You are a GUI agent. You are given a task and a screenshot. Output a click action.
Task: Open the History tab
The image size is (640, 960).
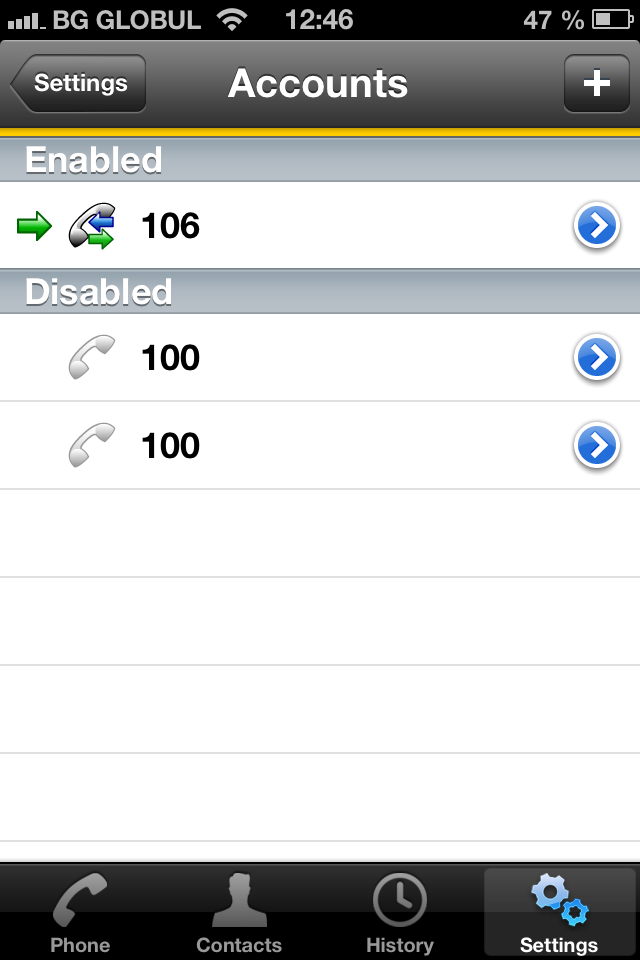399,912
